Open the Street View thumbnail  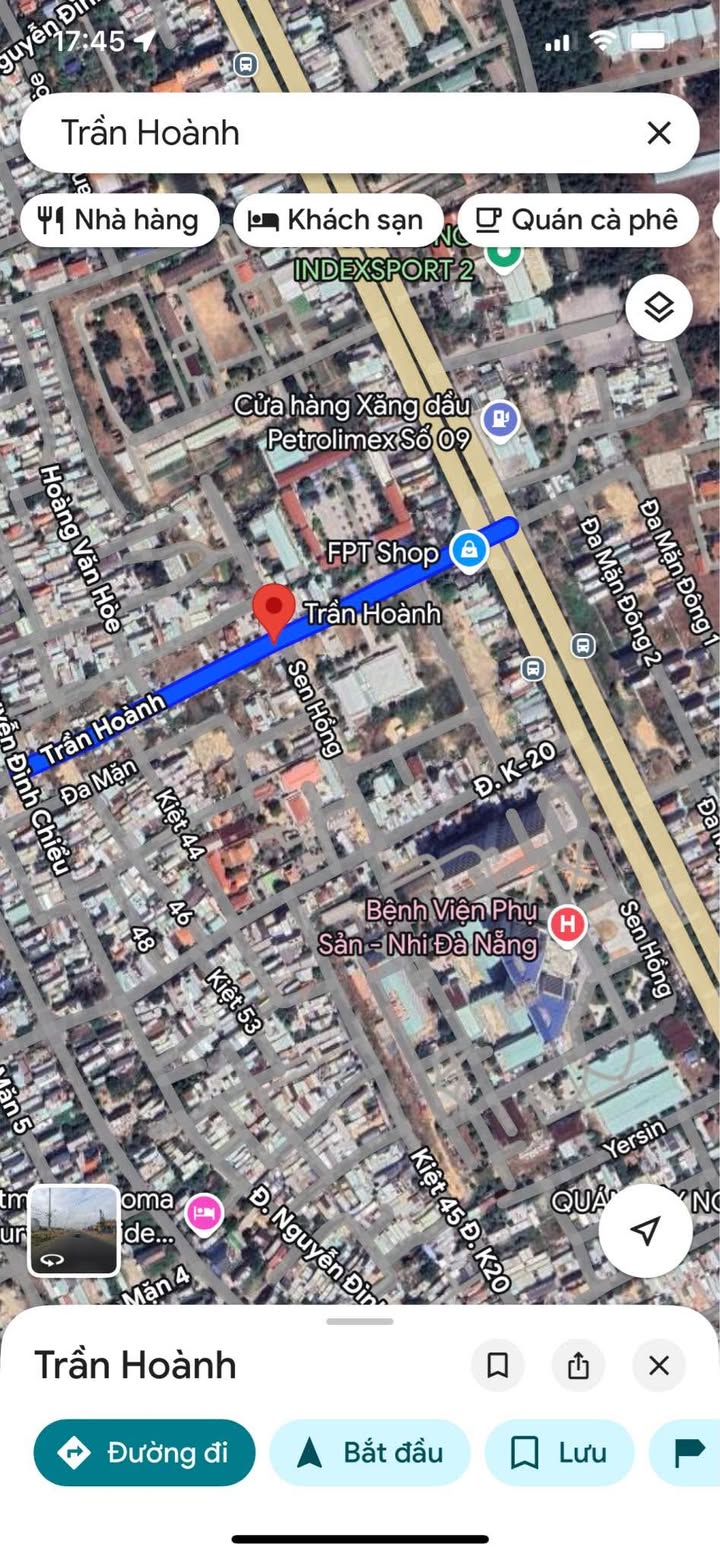(73, 1230)
